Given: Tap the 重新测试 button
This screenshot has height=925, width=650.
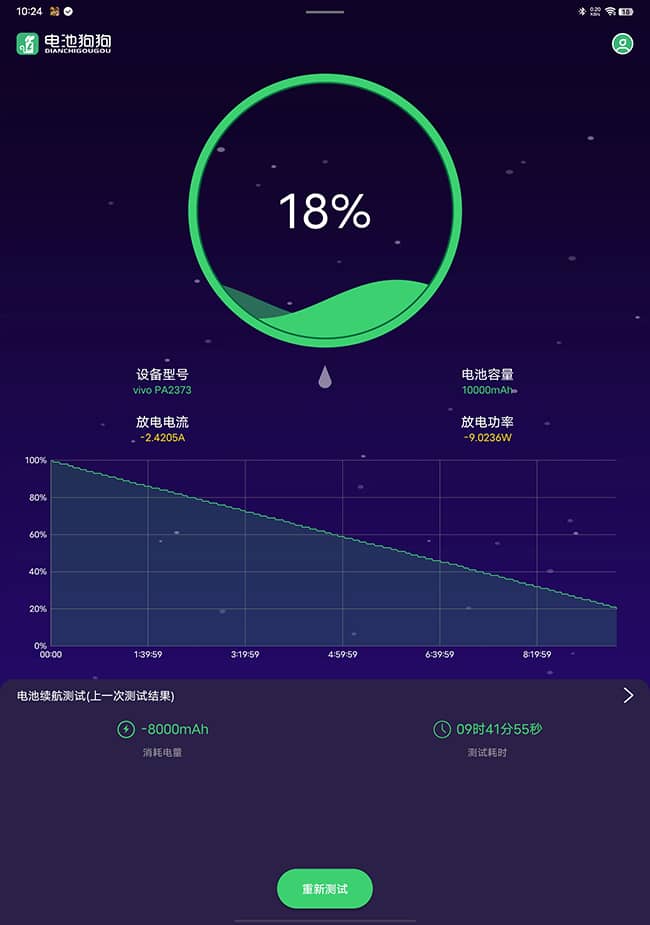Looking at the screenshot, I should tap(325, 889).
